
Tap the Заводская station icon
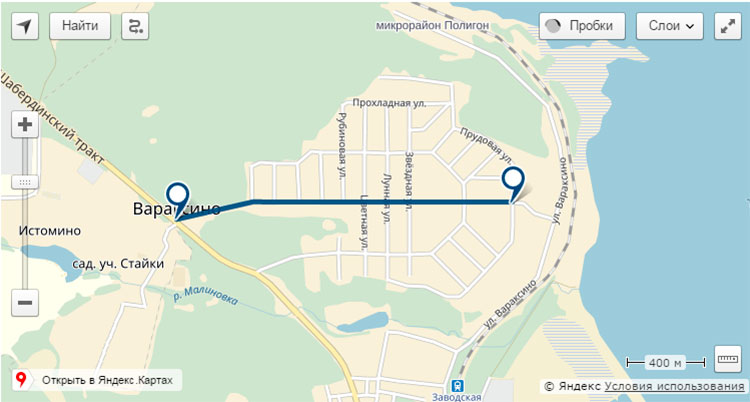(456, 385)
